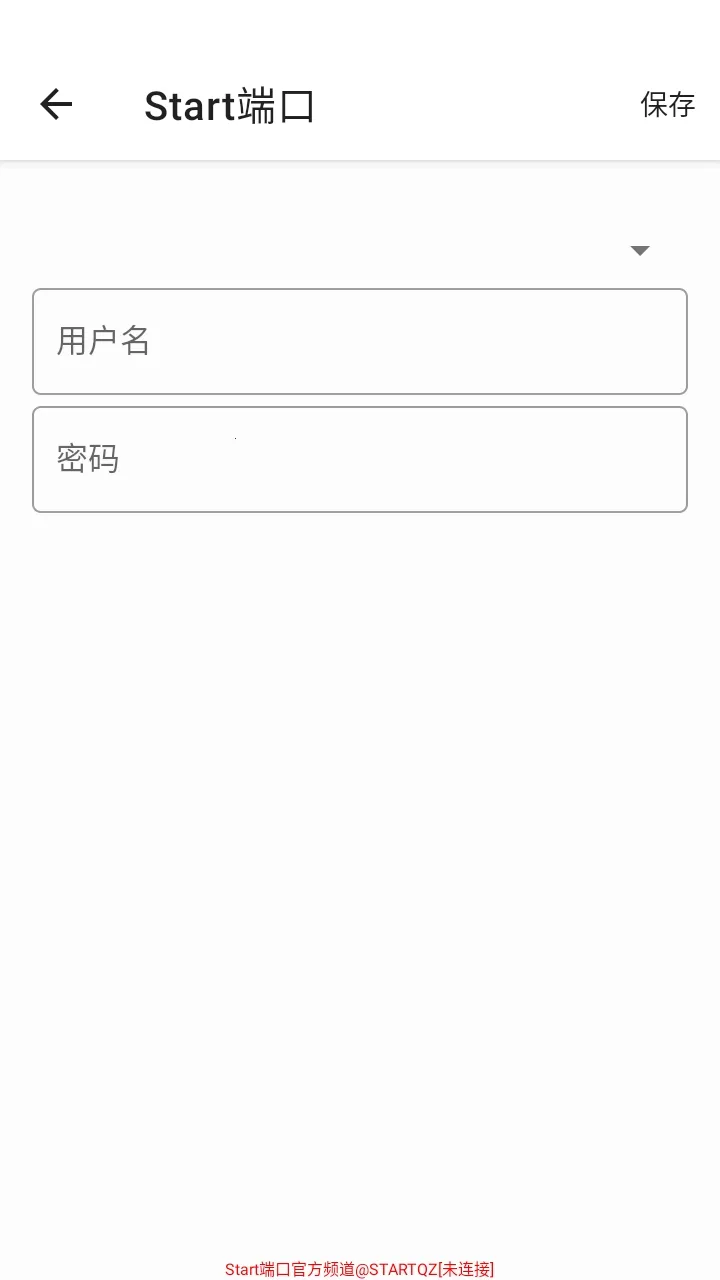Select the app title in the header bar
The width and height of the screenshot is (720, 1280).
[x=230, y=105]
